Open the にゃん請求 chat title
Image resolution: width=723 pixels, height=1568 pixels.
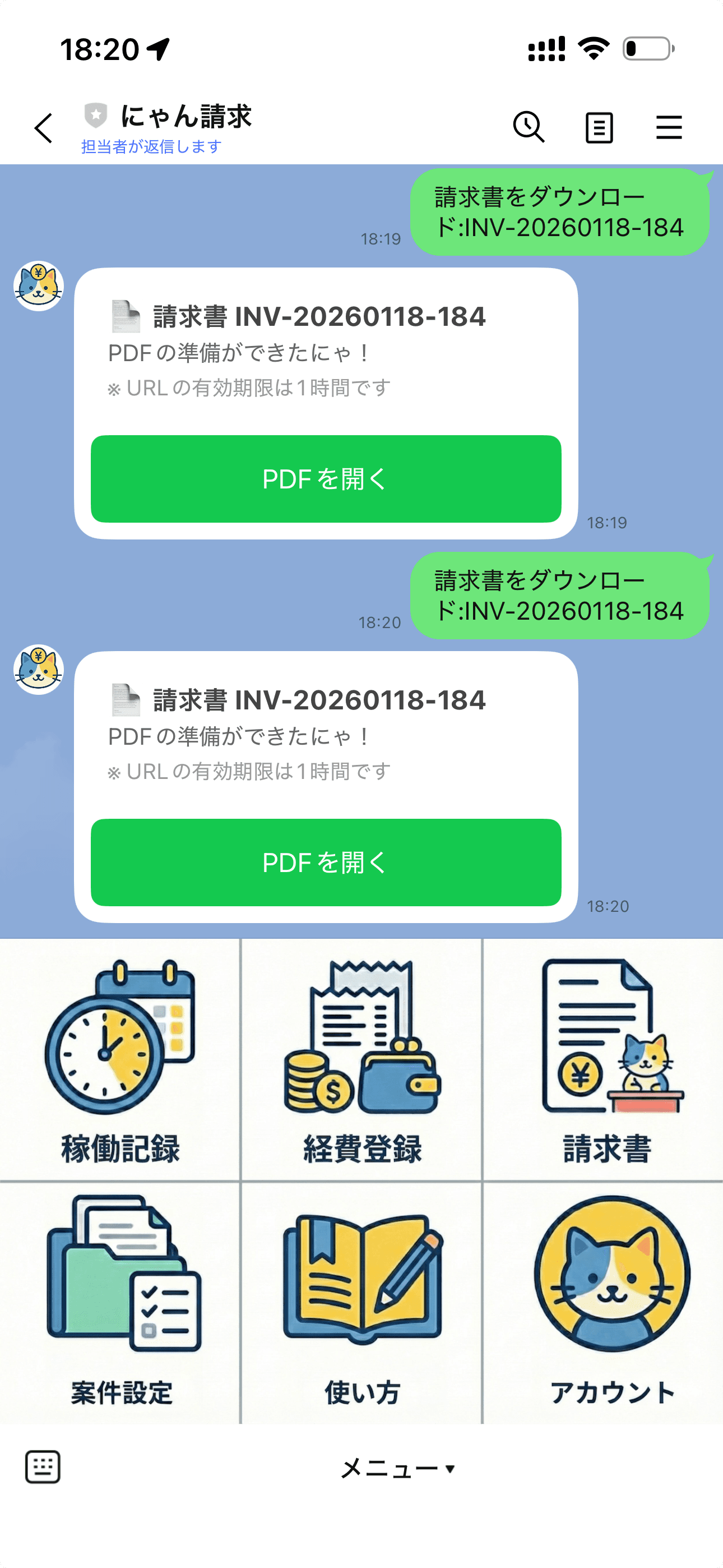(187, 117)
